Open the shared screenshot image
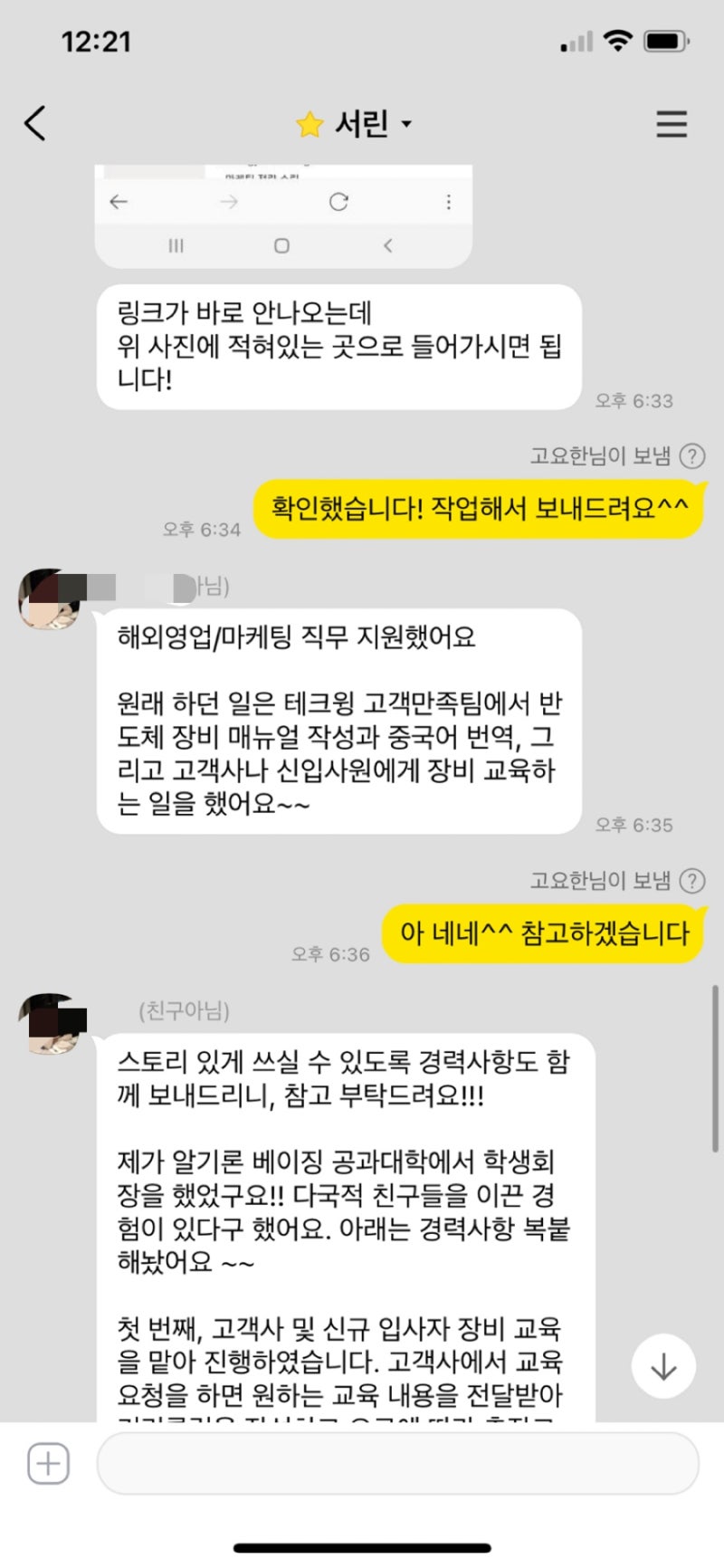Viewport: 724px width, 1568px height. click(x=283, y=215)
